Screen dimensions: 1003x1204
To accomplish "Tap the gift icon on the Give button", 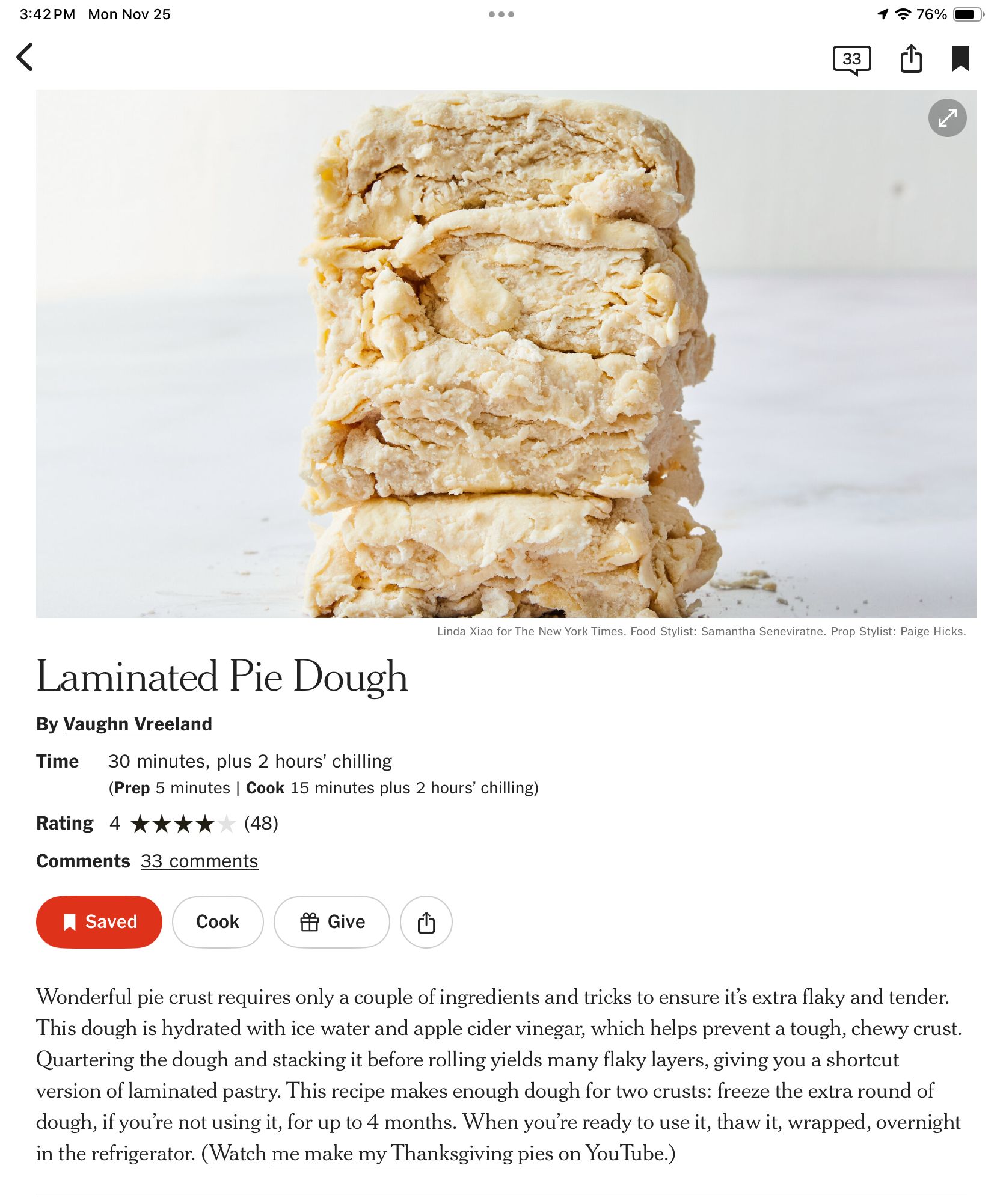I will pyautogui.click(x=309, y=921).
